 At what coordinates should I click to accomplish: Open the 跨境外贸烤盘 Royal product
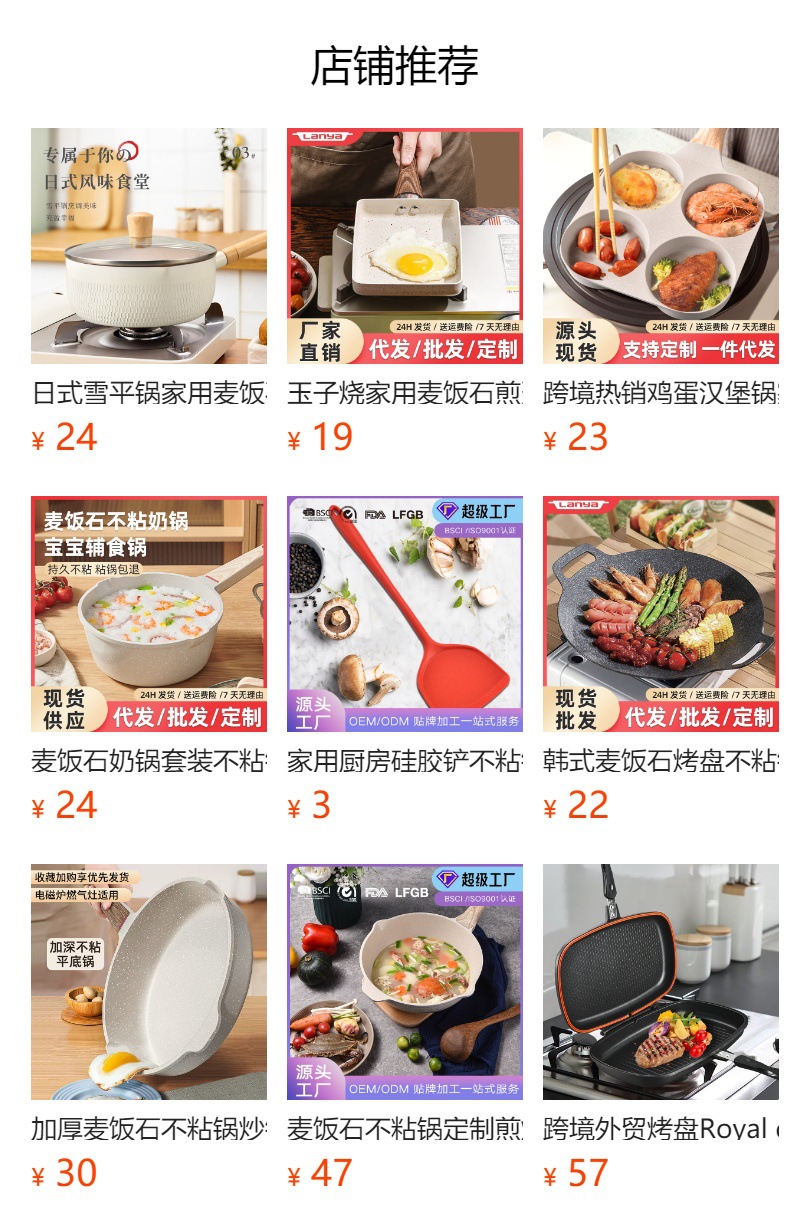point(661,982)
